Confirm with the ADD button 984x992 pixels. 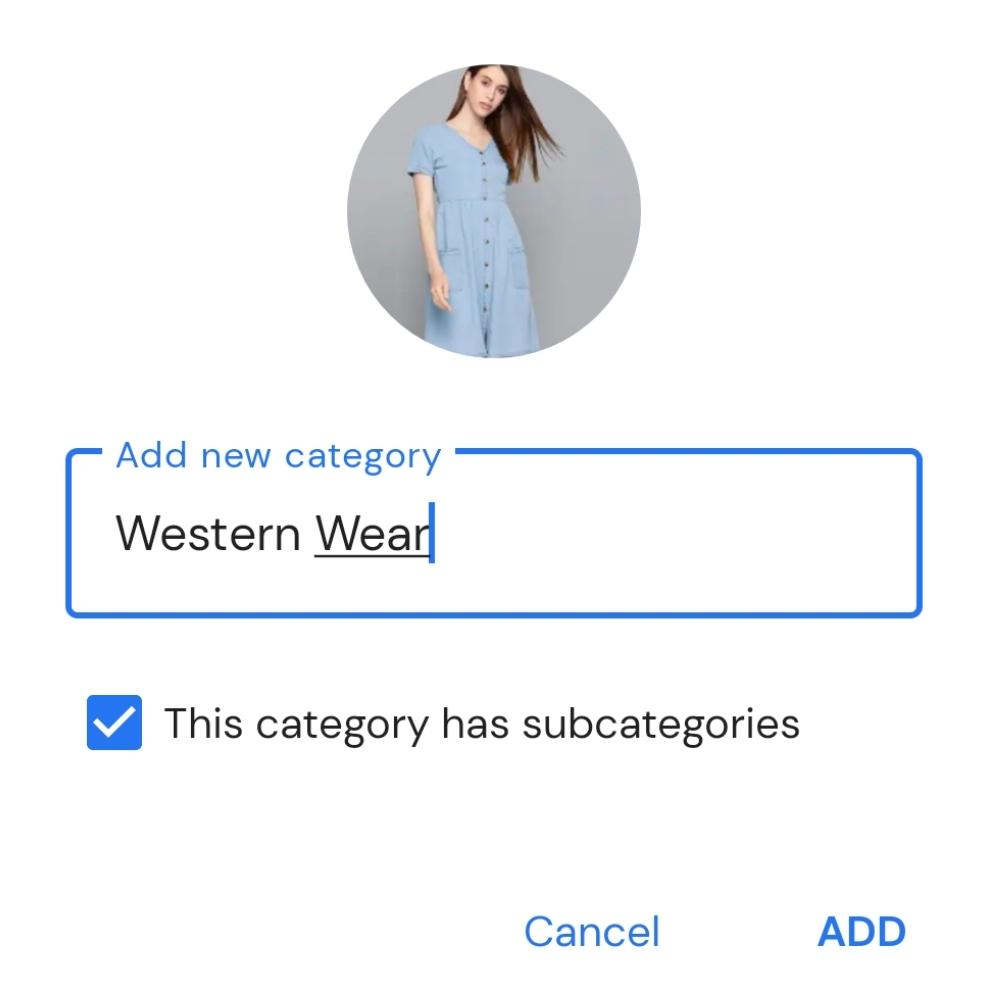861,932
